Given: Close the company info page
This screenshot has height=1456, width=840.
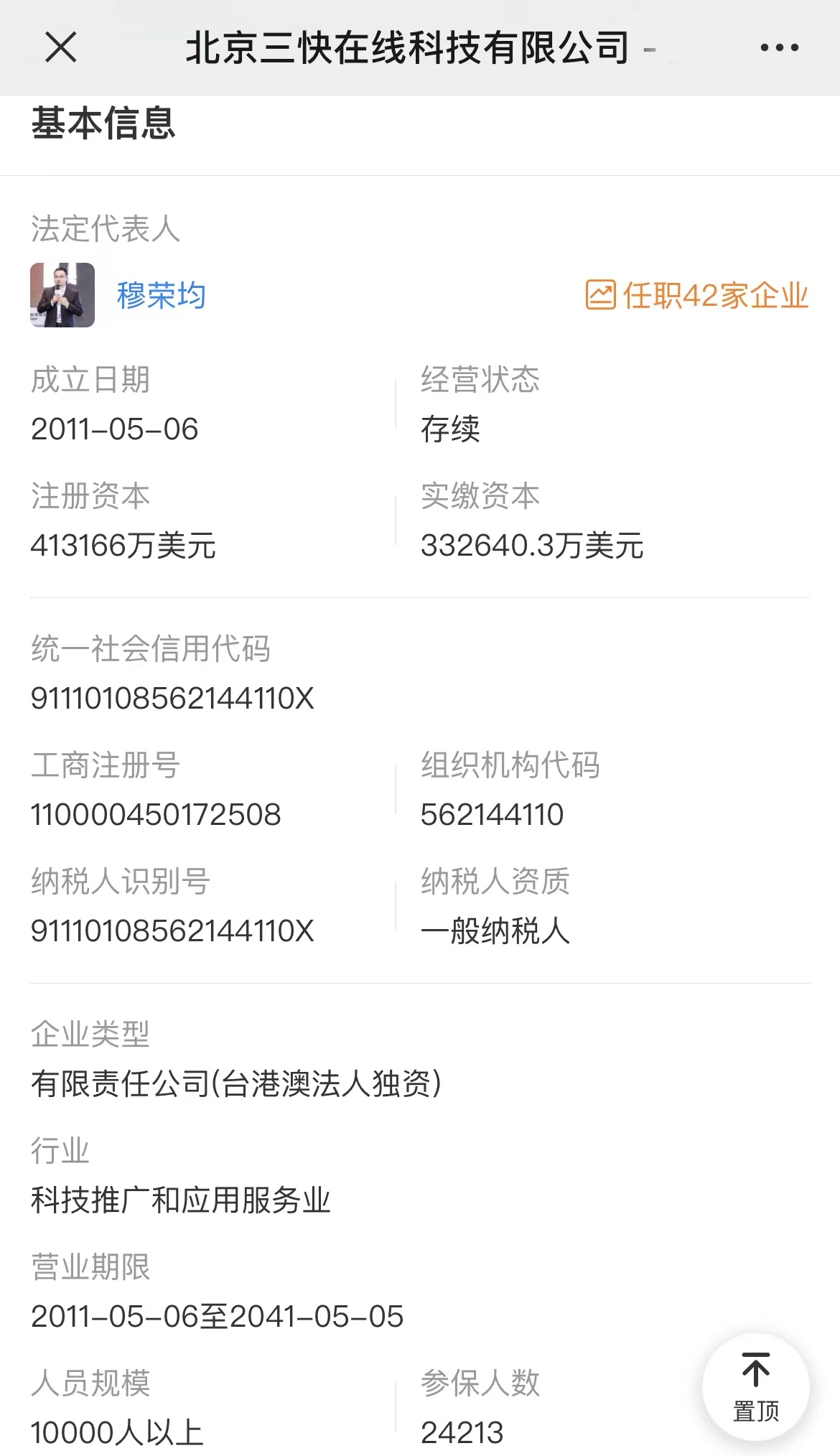Looking at the screenshot, I should point(60,48).
